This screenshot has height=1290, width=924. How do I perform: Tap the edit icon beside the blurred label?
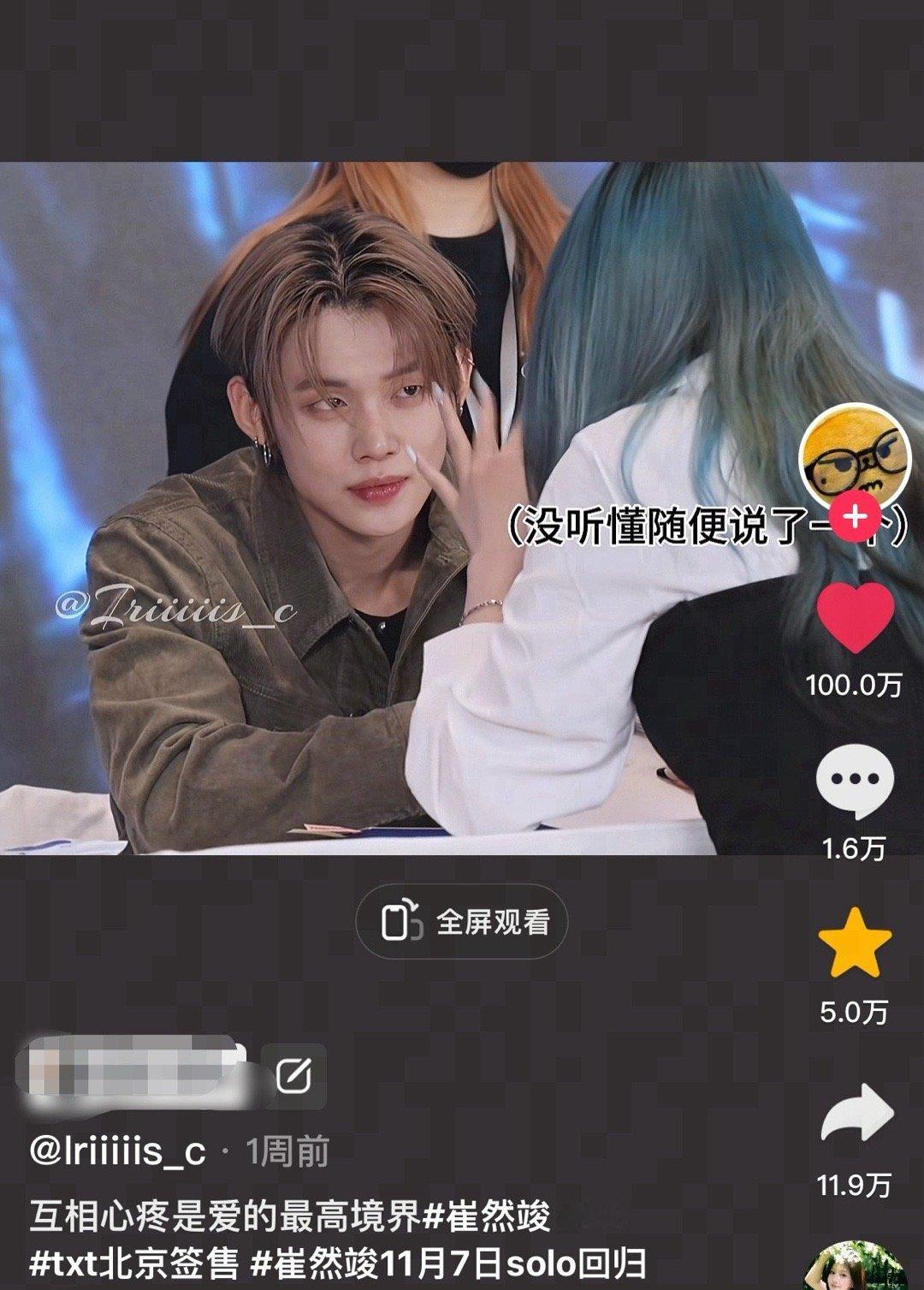pos(293,1076)
